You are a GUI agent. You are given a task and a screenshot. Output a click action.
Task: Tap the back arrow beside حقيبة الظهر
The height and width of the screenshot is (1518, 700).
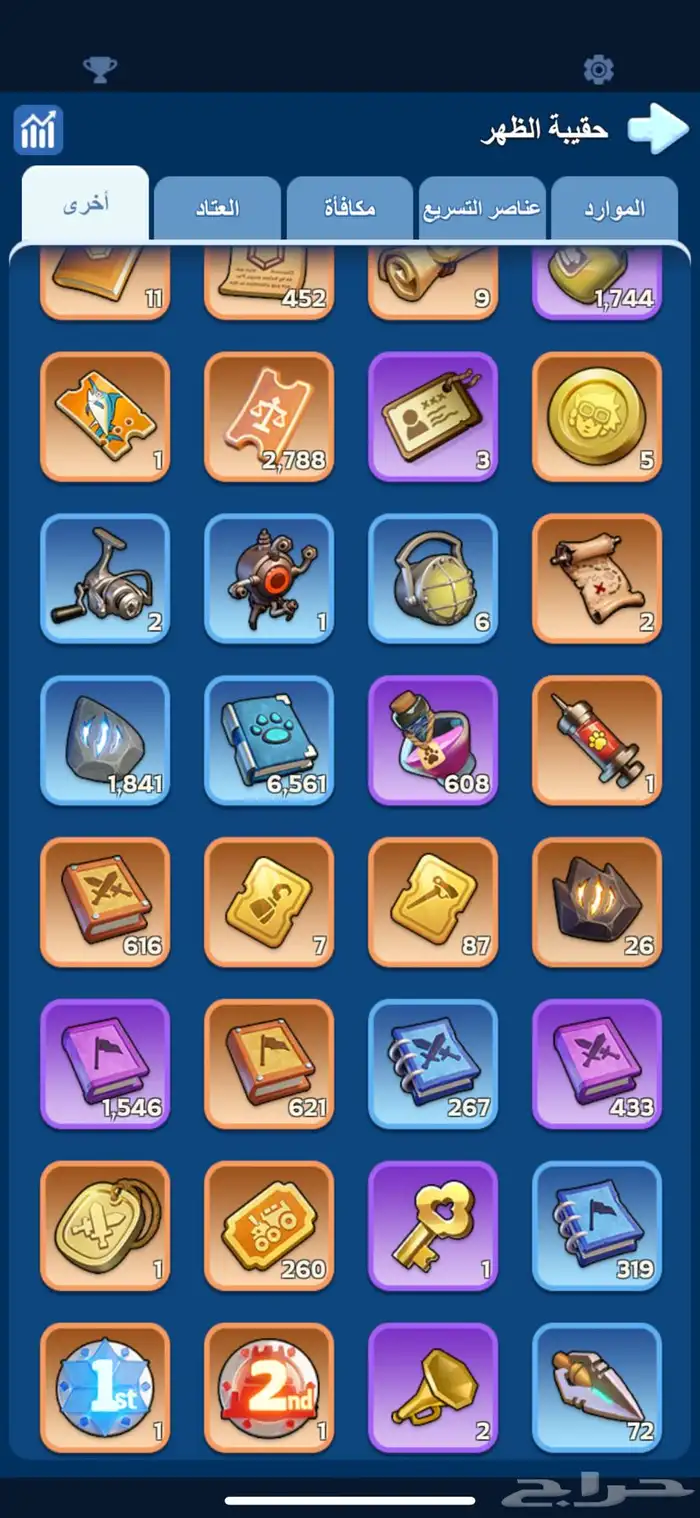(659, 130)
